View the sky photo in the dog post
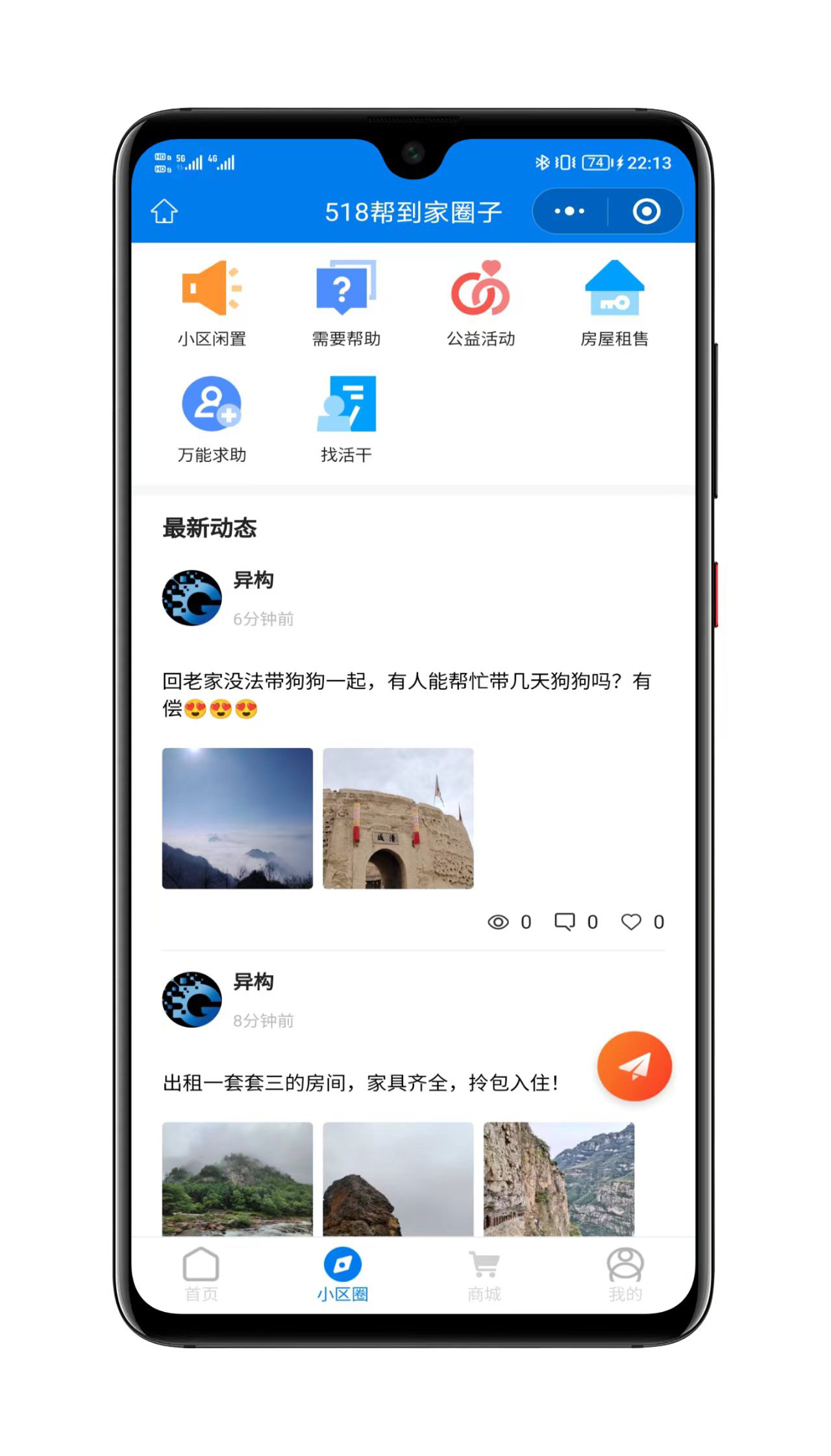Image resolution: width=831 pixels, height=1456 pixels. tap(238, 818)
